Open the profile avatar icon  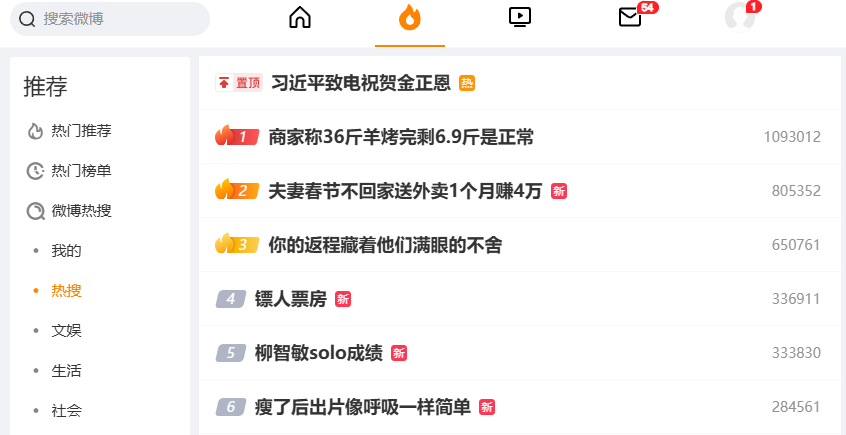[740, 17]
